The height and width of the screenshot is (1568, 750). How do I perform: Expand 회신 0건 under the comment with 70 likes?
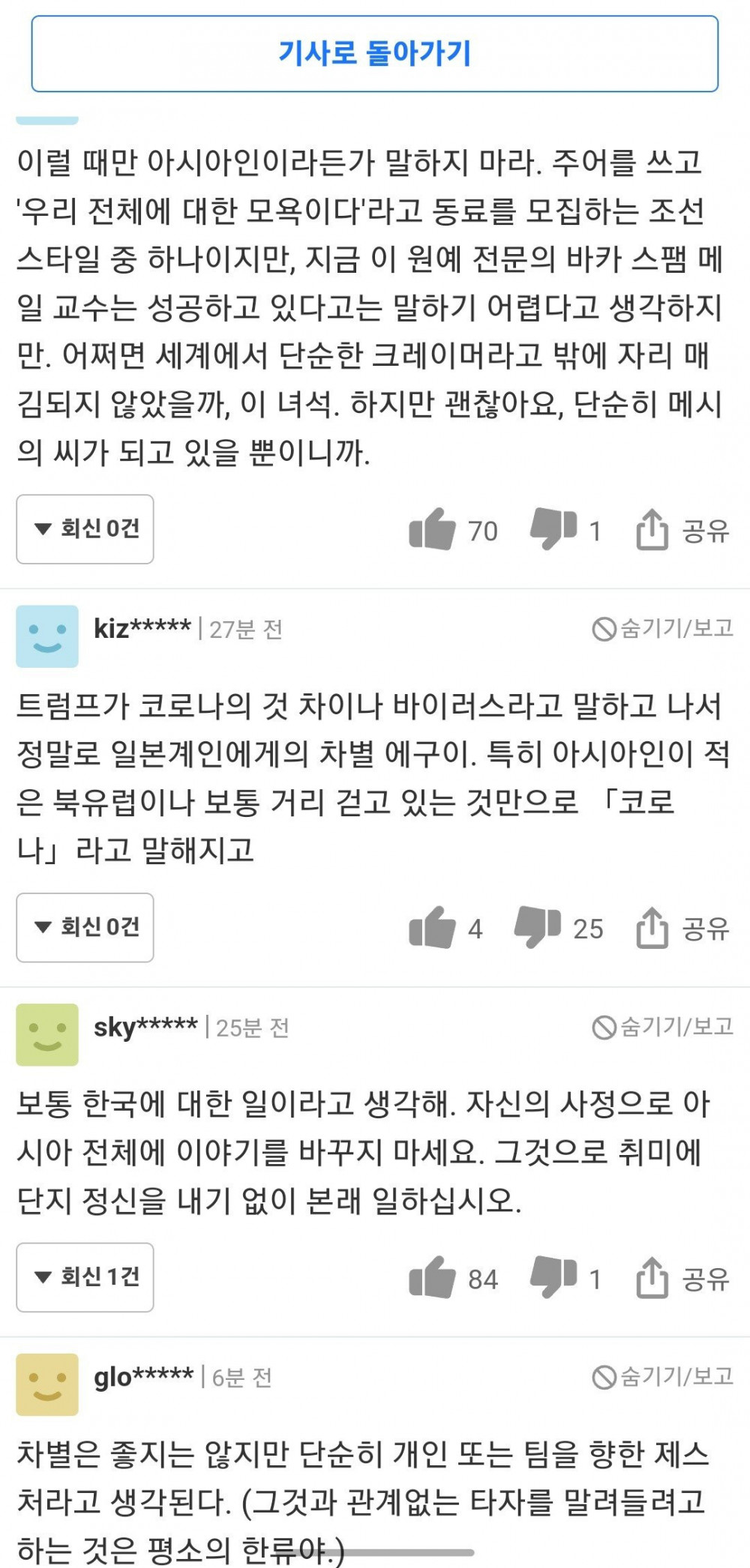coord(85,529)
